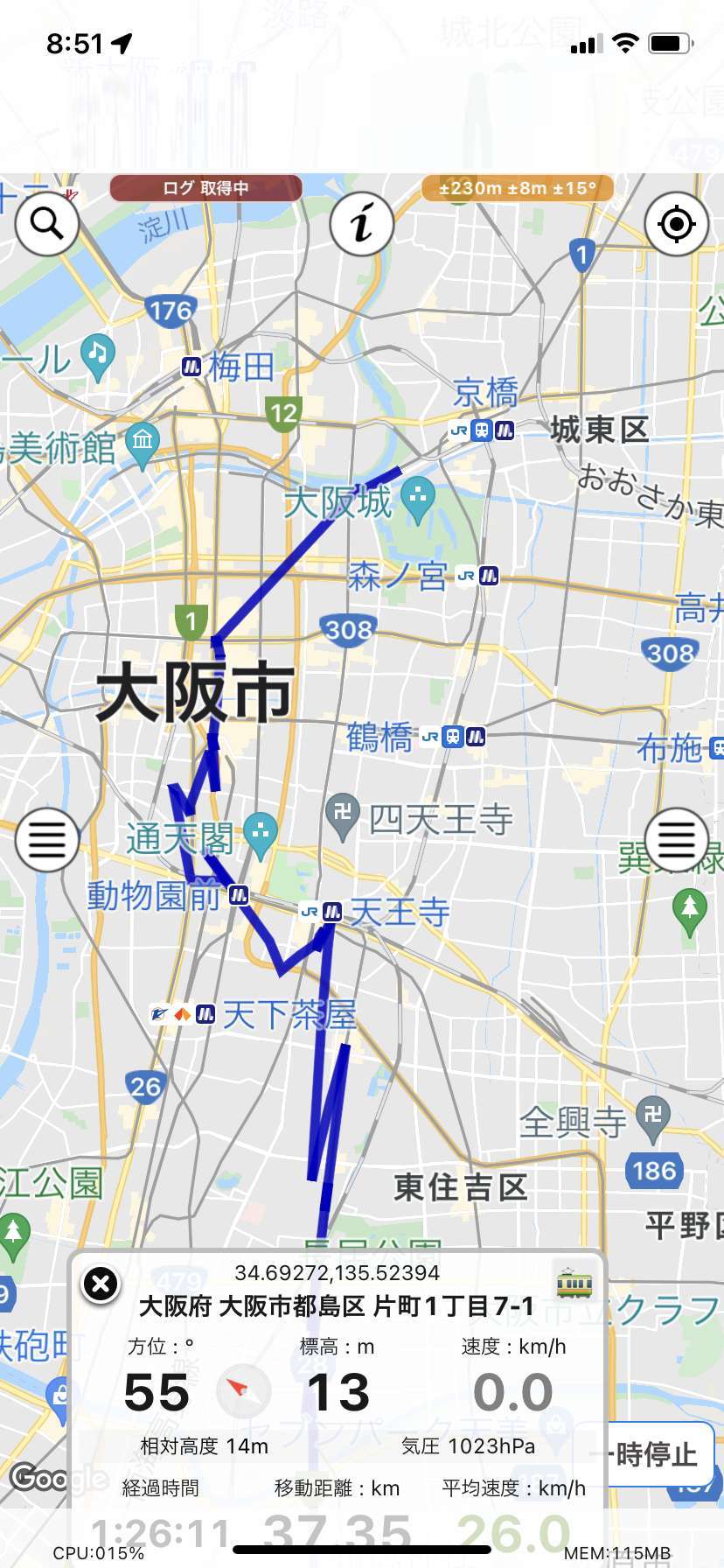Tap the train icon in info panel
The width and height of the screenshot is (724, 1568).
pyautogui.click(x=574, y=1283)
